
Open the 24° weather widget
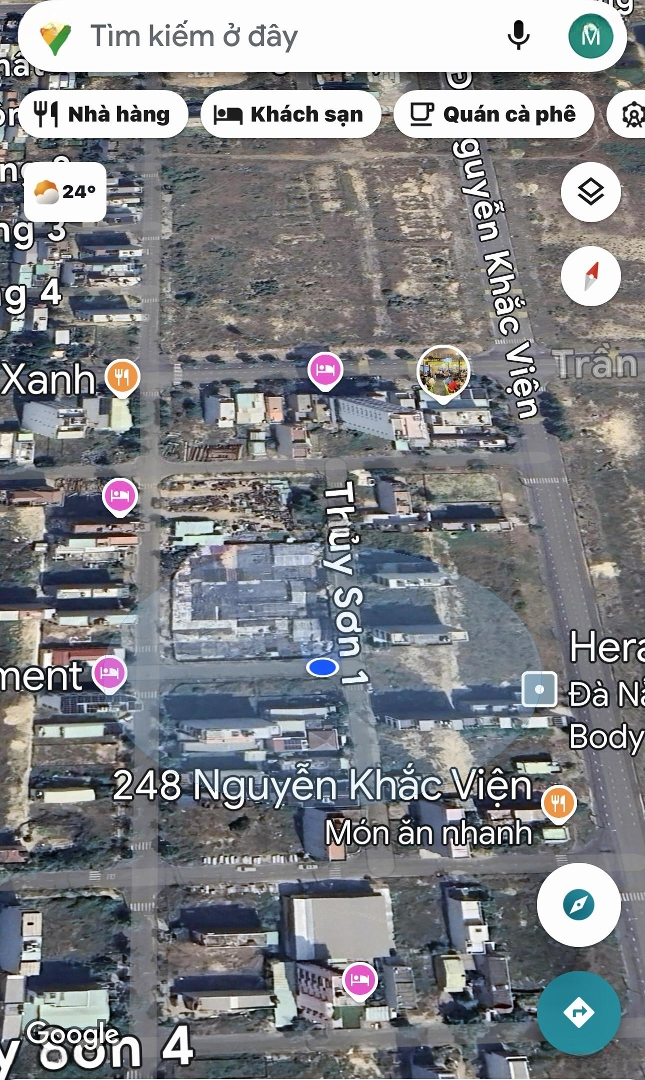click(x=65, y=191)
